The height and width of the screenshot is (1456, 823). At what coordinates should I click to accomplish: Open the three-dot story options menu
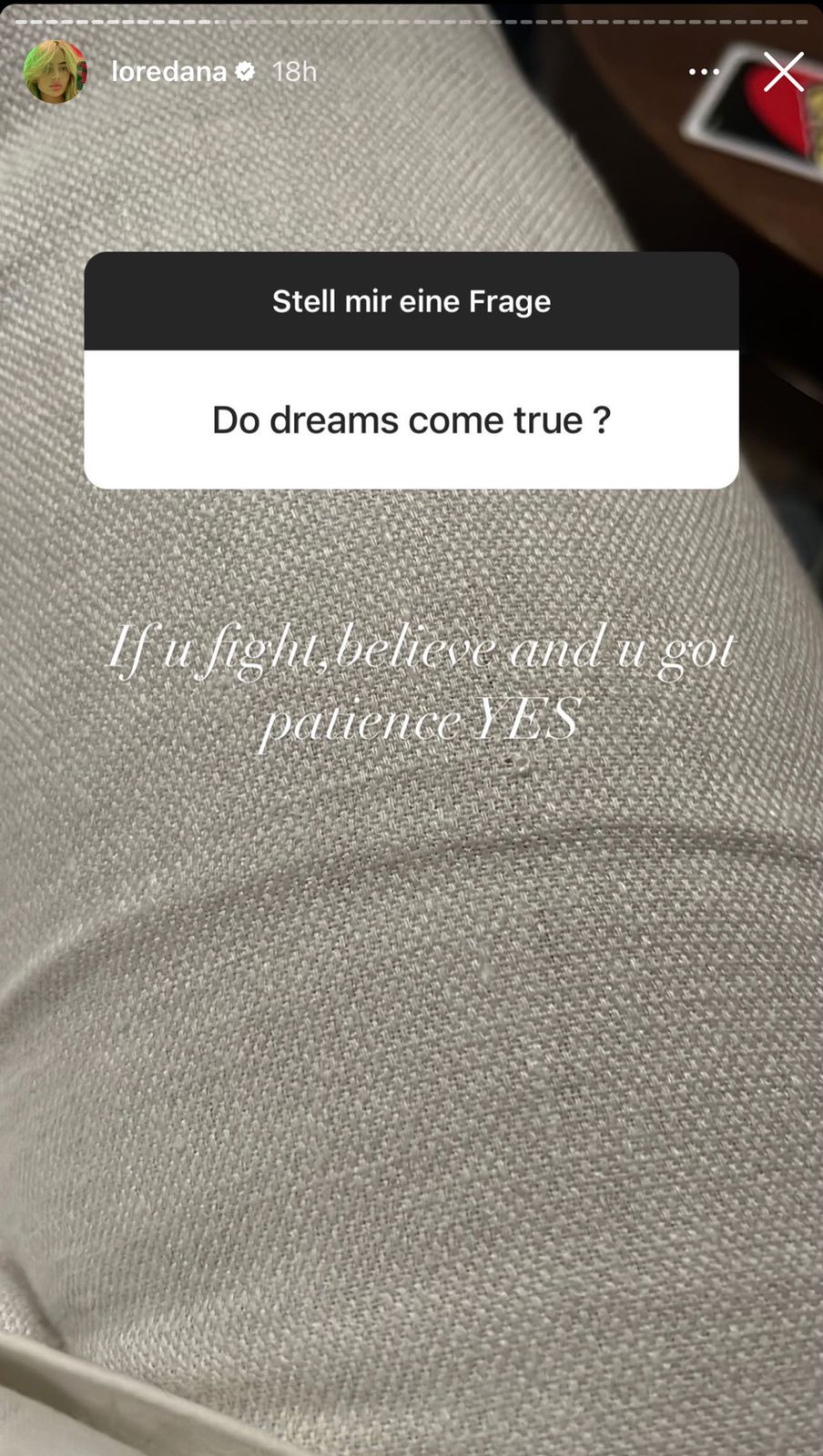704,72
